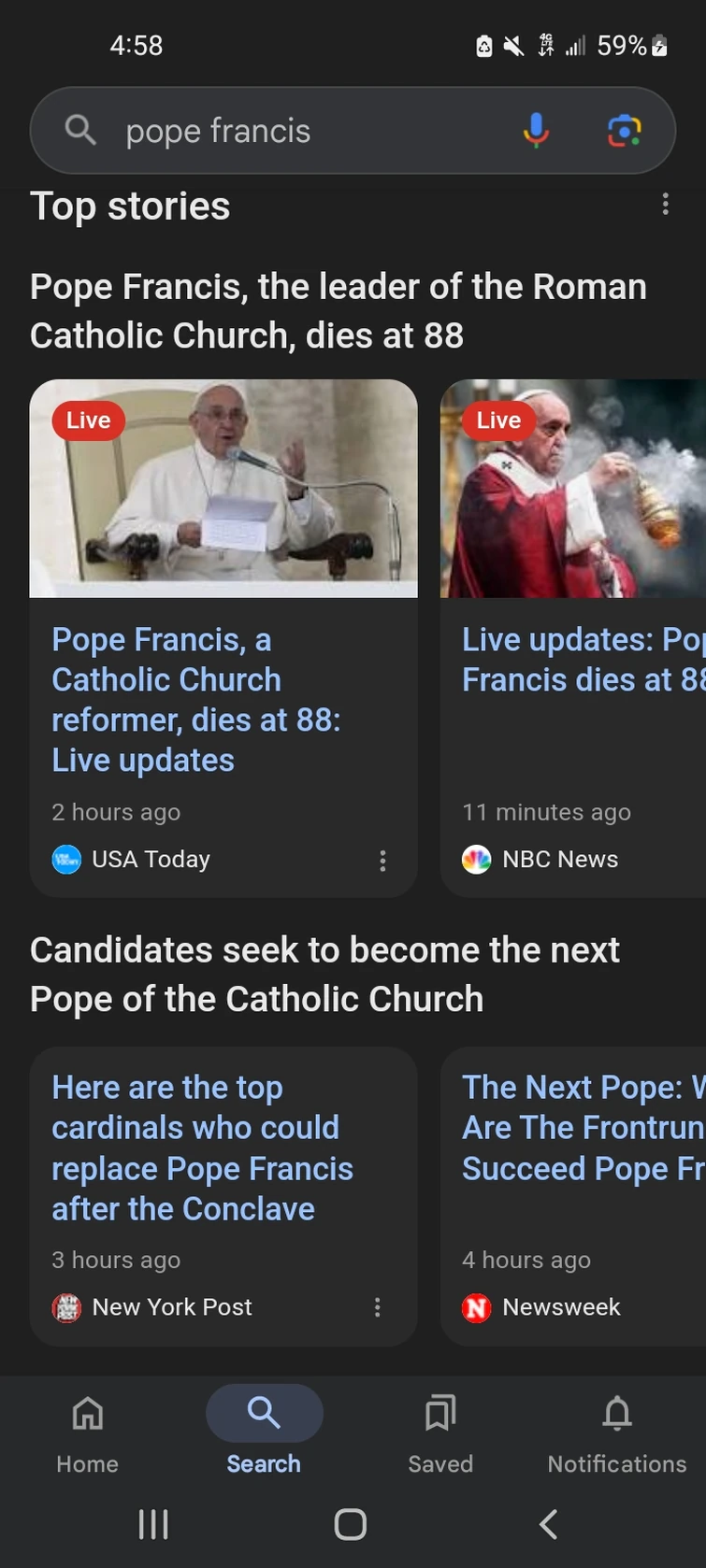The height and width of the screenshot is (1568, 706).
Task: Open Google Lens camera search
Action: click(624, 131)
